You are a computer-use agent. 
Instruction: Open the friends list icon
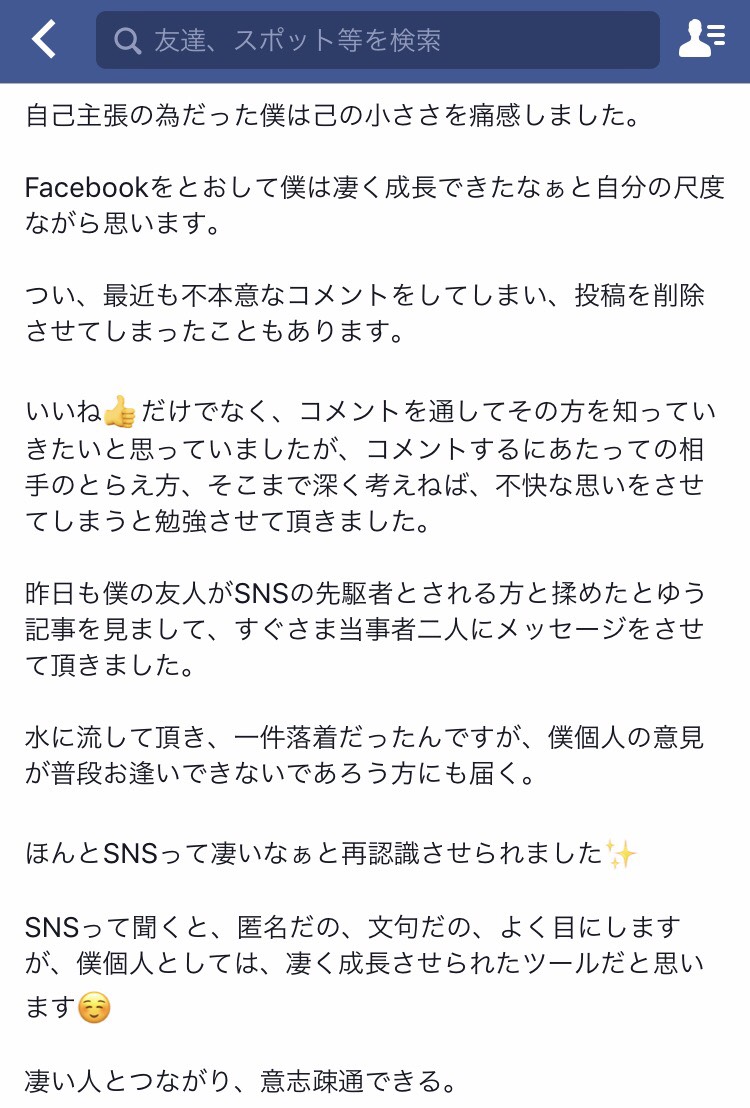(x=702, y=40)
